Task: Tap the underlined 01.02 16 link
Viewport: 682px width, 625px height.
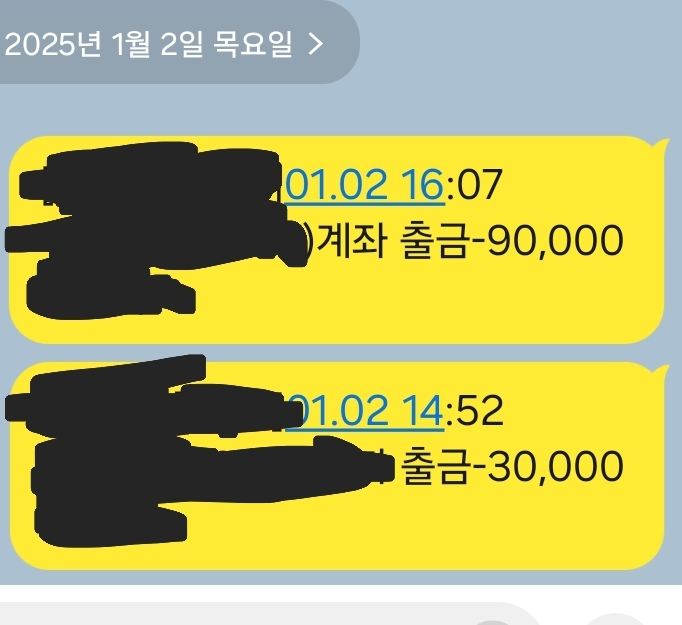Action: [x=365, y=185]
